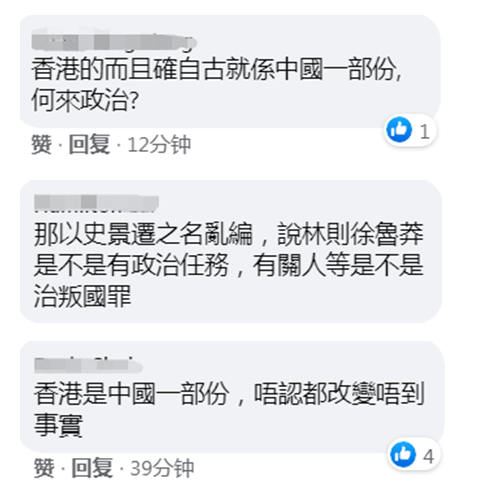Image resolution: width=497 pixels, height=488 pixels.
Task: Like the comment posted 39分钟 ago
Action: click(x=44, y=468)
